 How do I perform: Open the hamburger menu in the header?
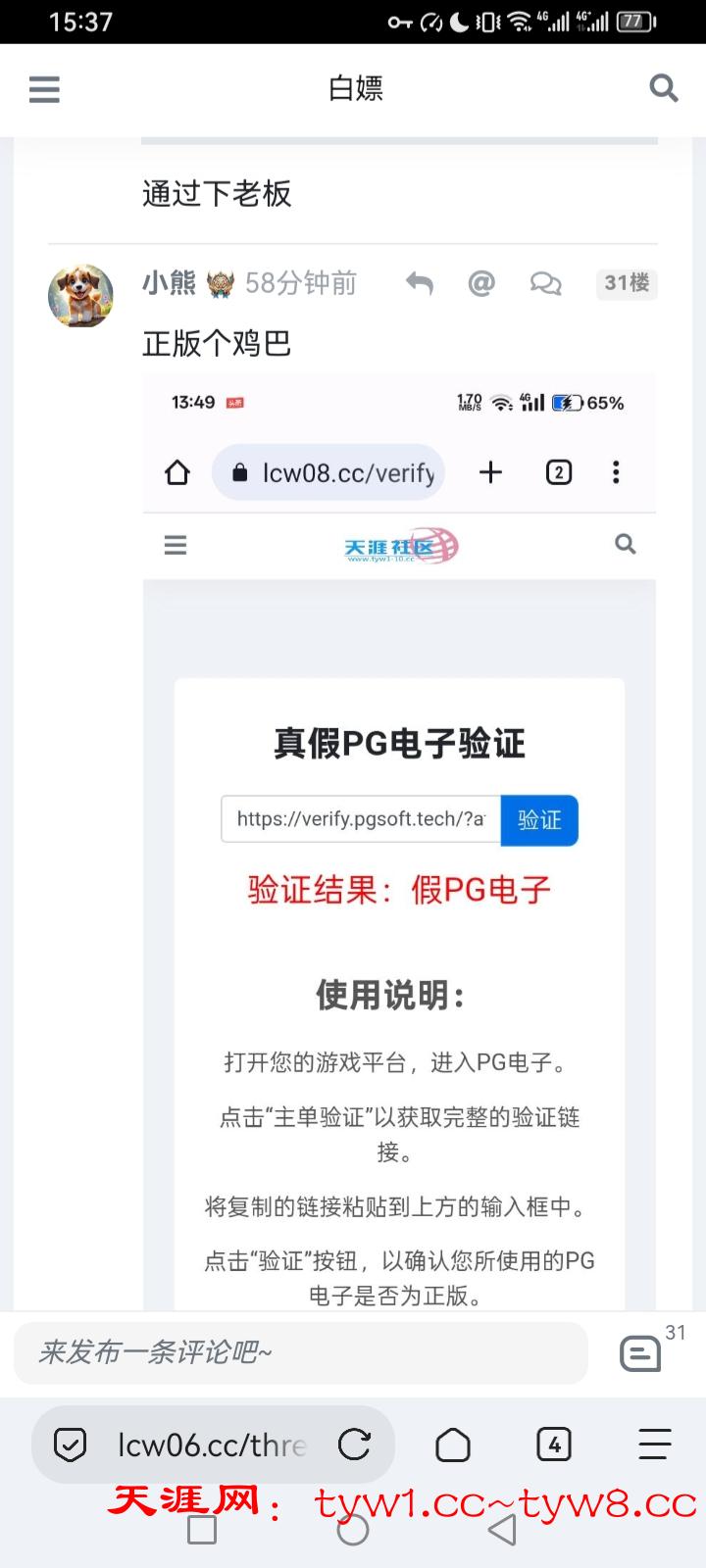pos(44,89)
